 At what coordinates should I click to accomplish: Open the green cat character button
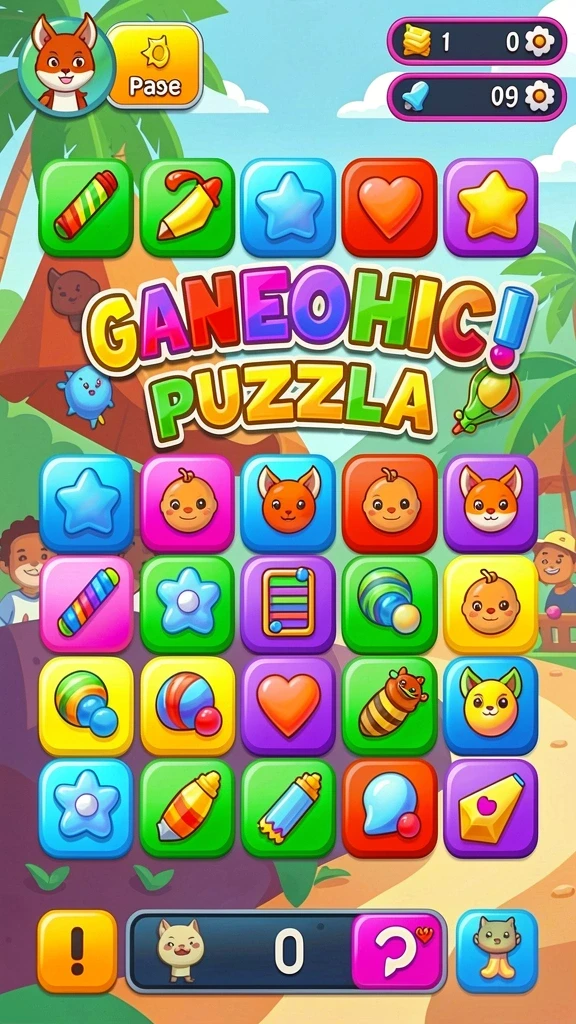click(497, 951)
